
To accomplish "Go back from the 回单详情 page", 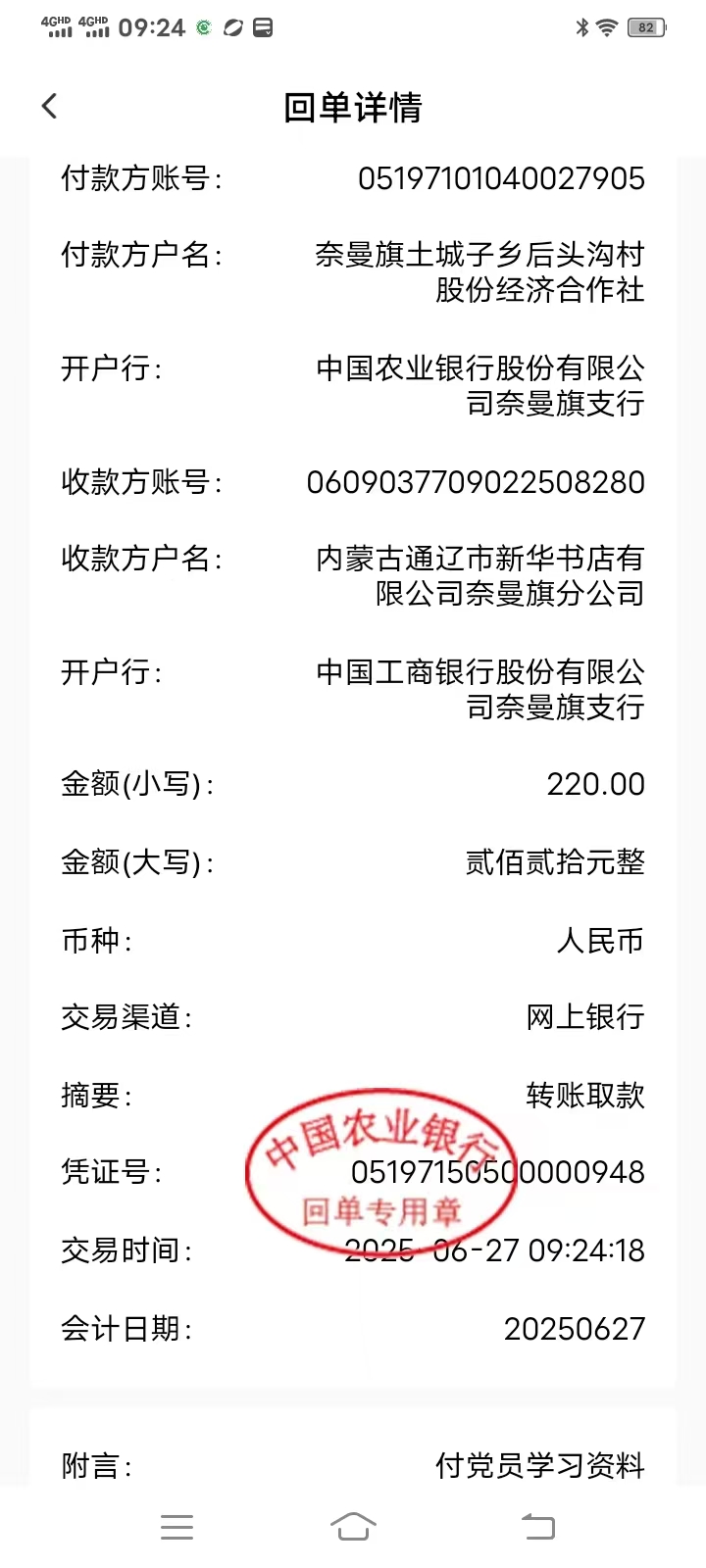I will (x=50, y=106).
